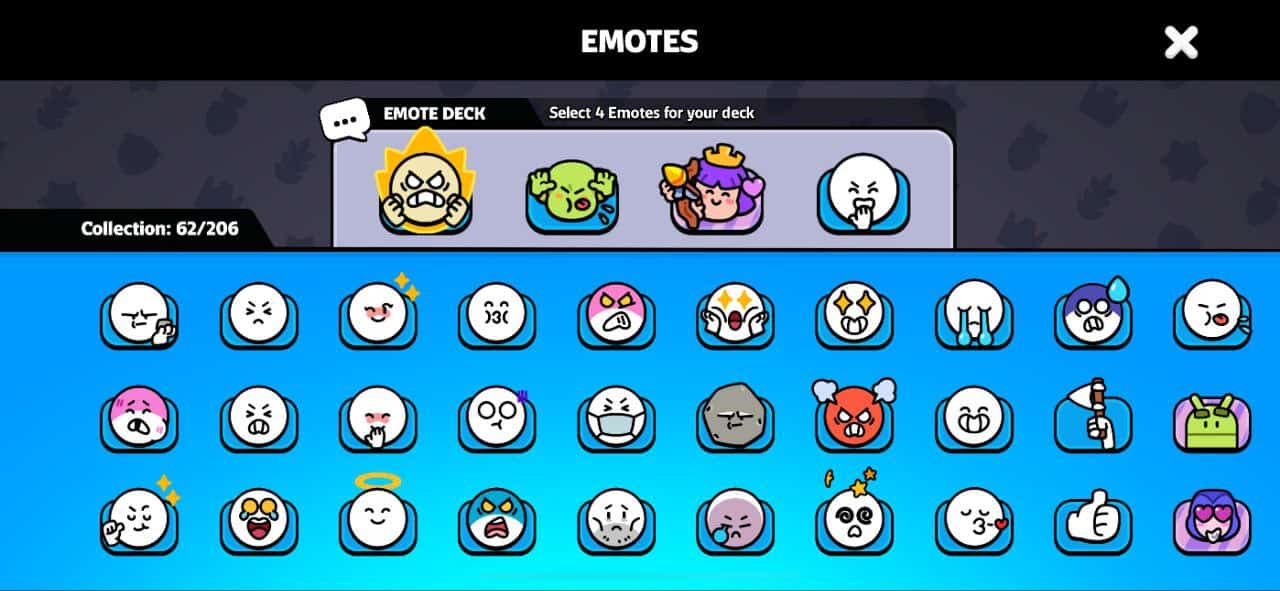Image resolution: width=1280 pixels, height=591 pixels.
Task: Close the Emotes screen
Action: 1181,42
